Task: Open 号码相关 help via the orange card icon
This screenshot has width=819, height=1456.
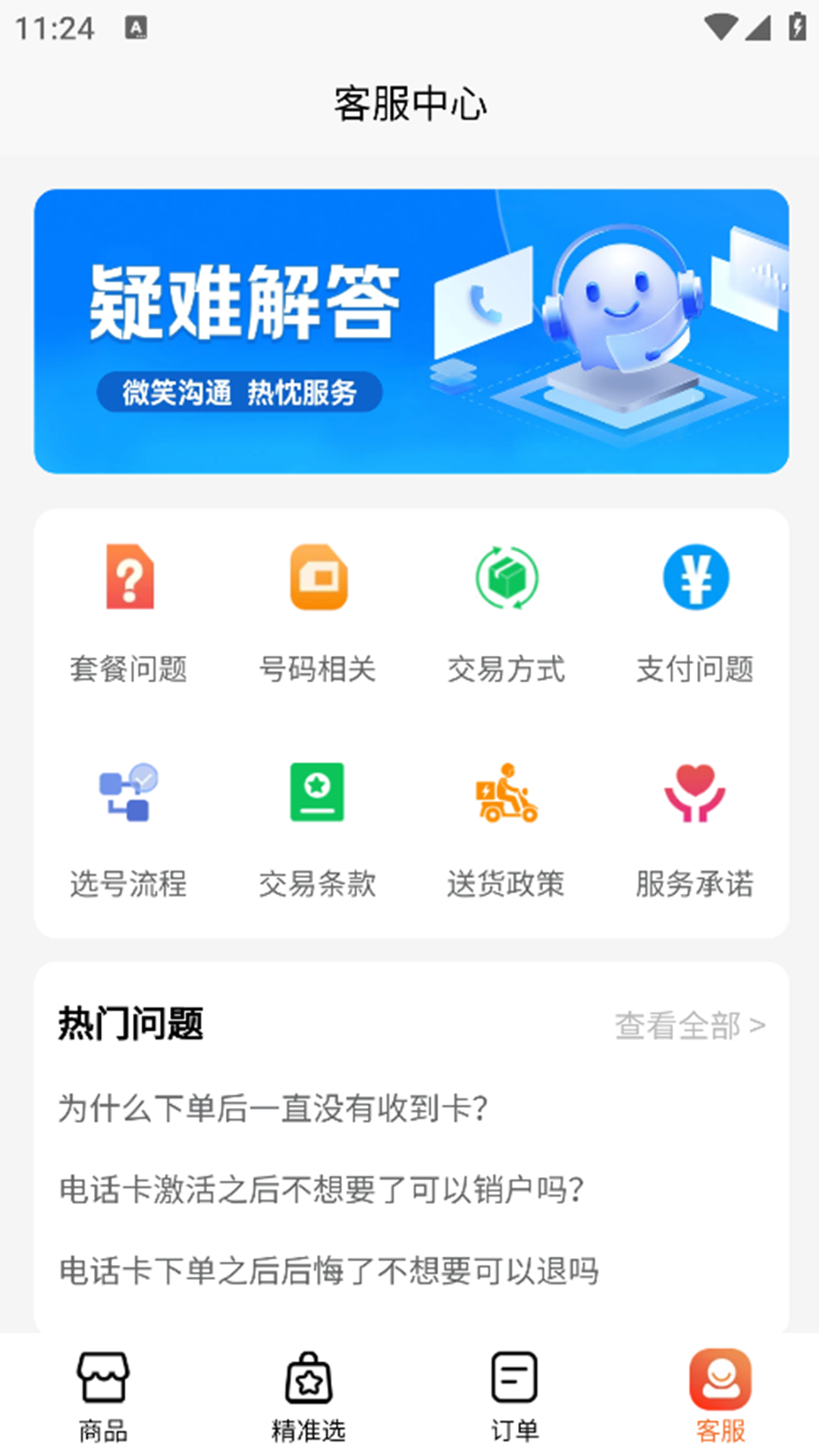Action: [x=318, y=578]
